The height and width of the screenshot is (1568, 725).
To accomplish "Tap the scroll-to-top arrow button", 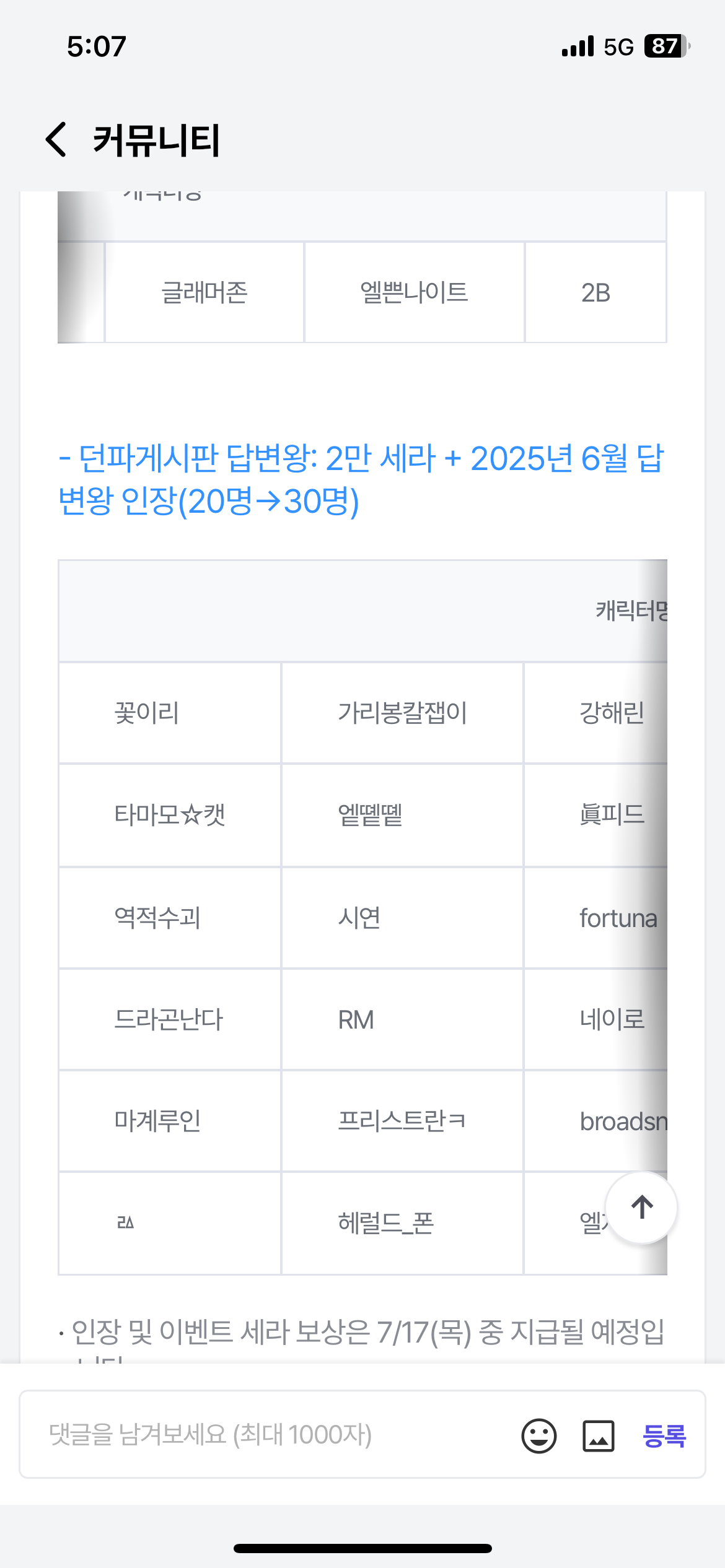I will tap(641, 1207).
